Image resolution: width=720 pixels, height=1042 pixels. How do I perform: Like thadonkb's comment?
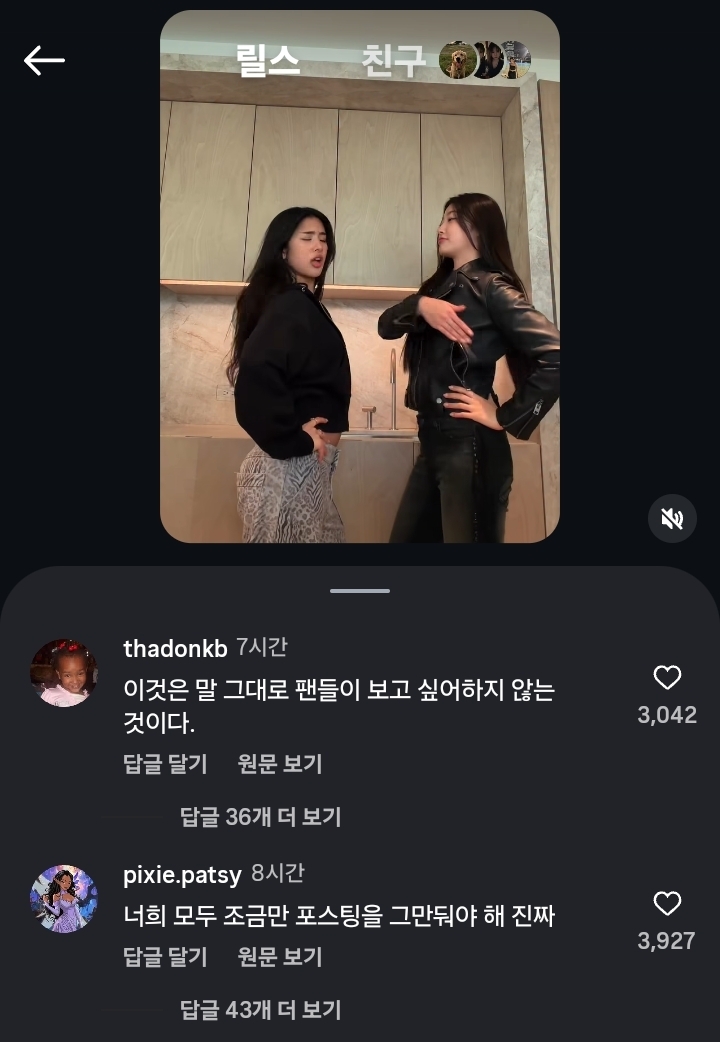(667, 678)
